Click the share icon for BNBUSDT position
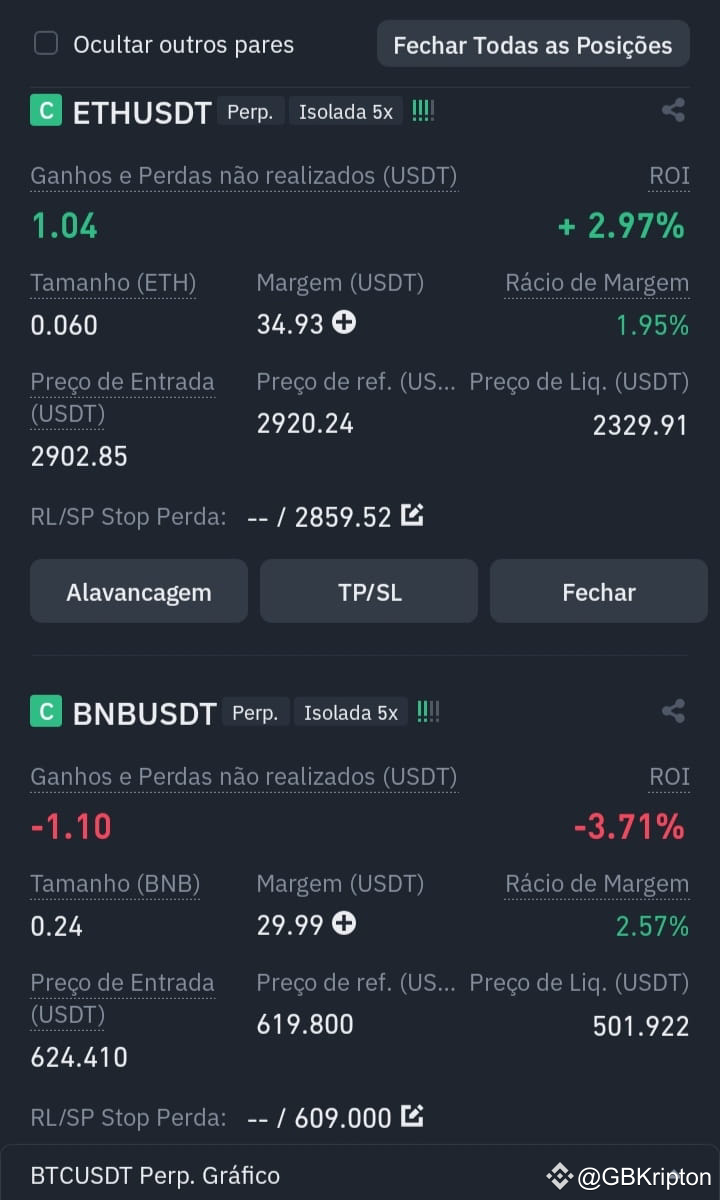 (673, 711)
